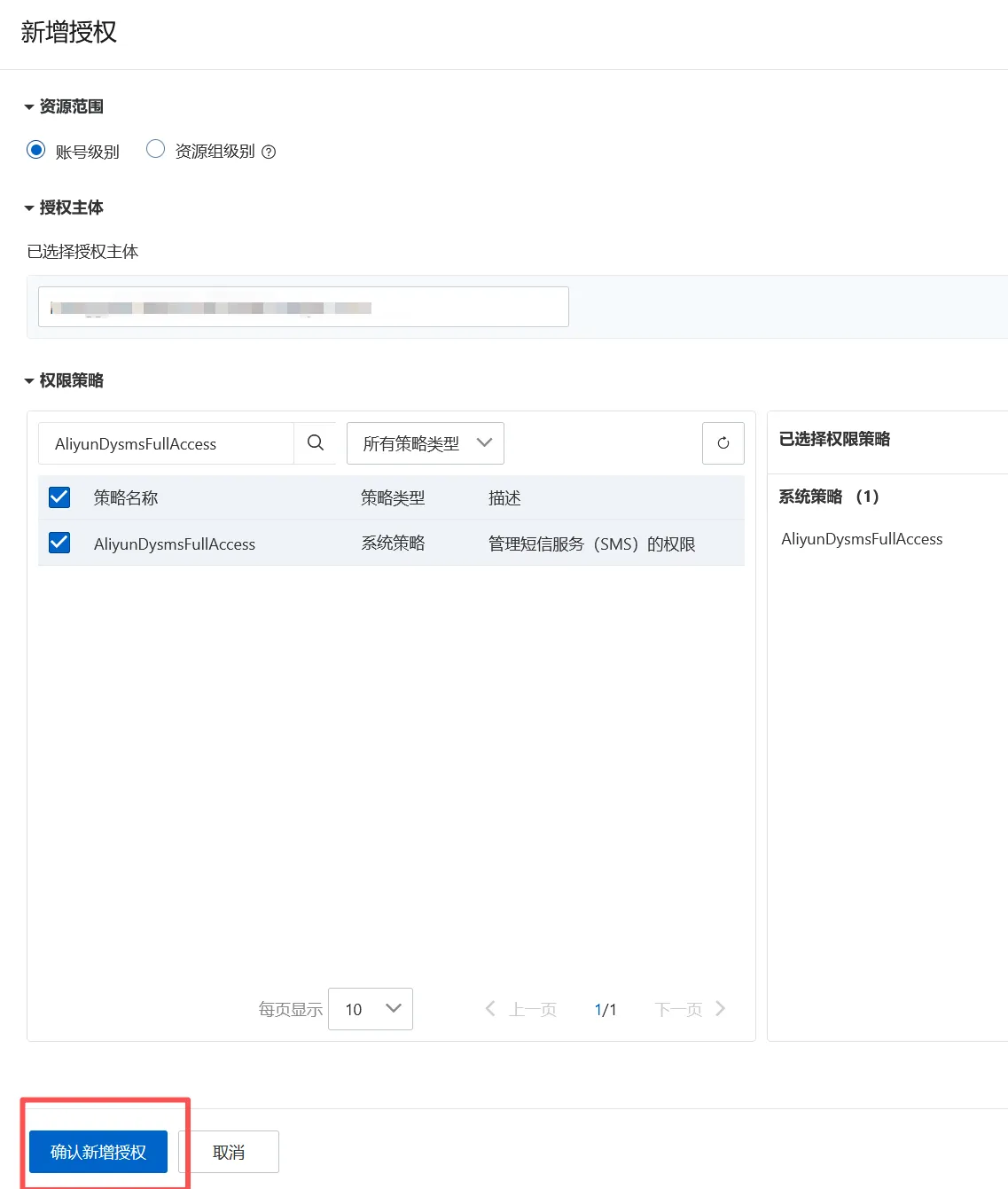Open the help icon beside 资源组级别
This screenshot has height=1189, width=1008.
point(269,152)
